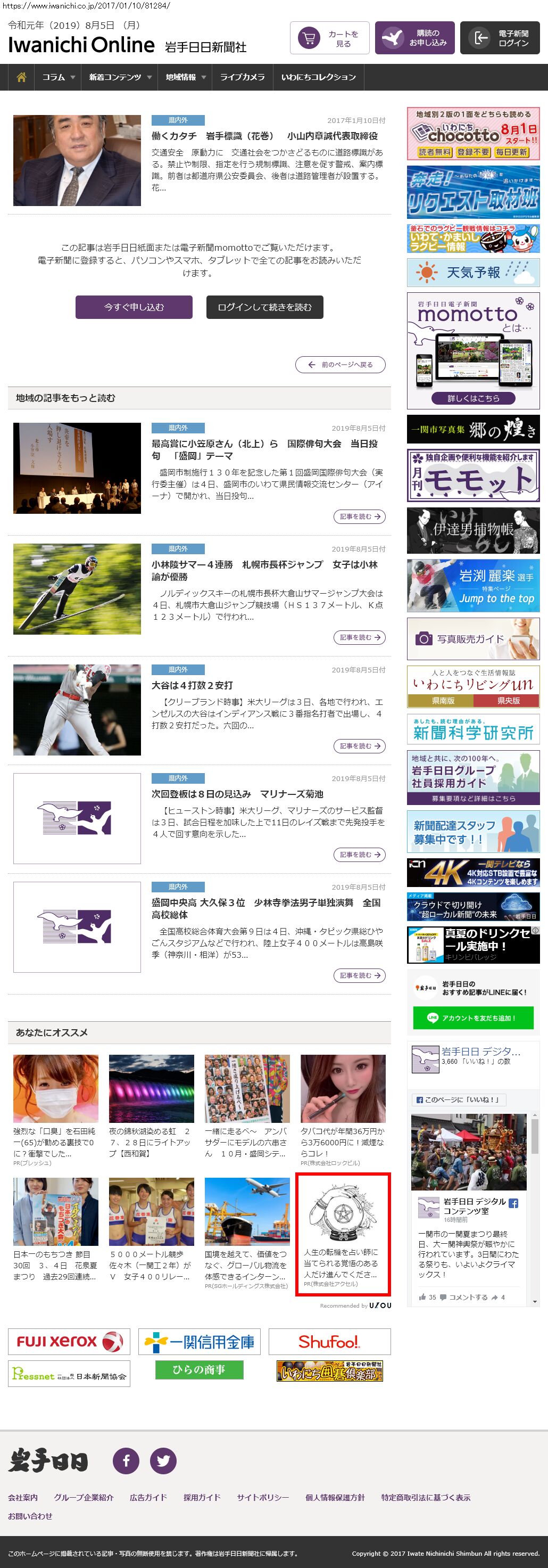This screenshot has height=1568, width=548.
Task: Tap 詳しくはこちら on momotto banner
Action: [472, 398]
